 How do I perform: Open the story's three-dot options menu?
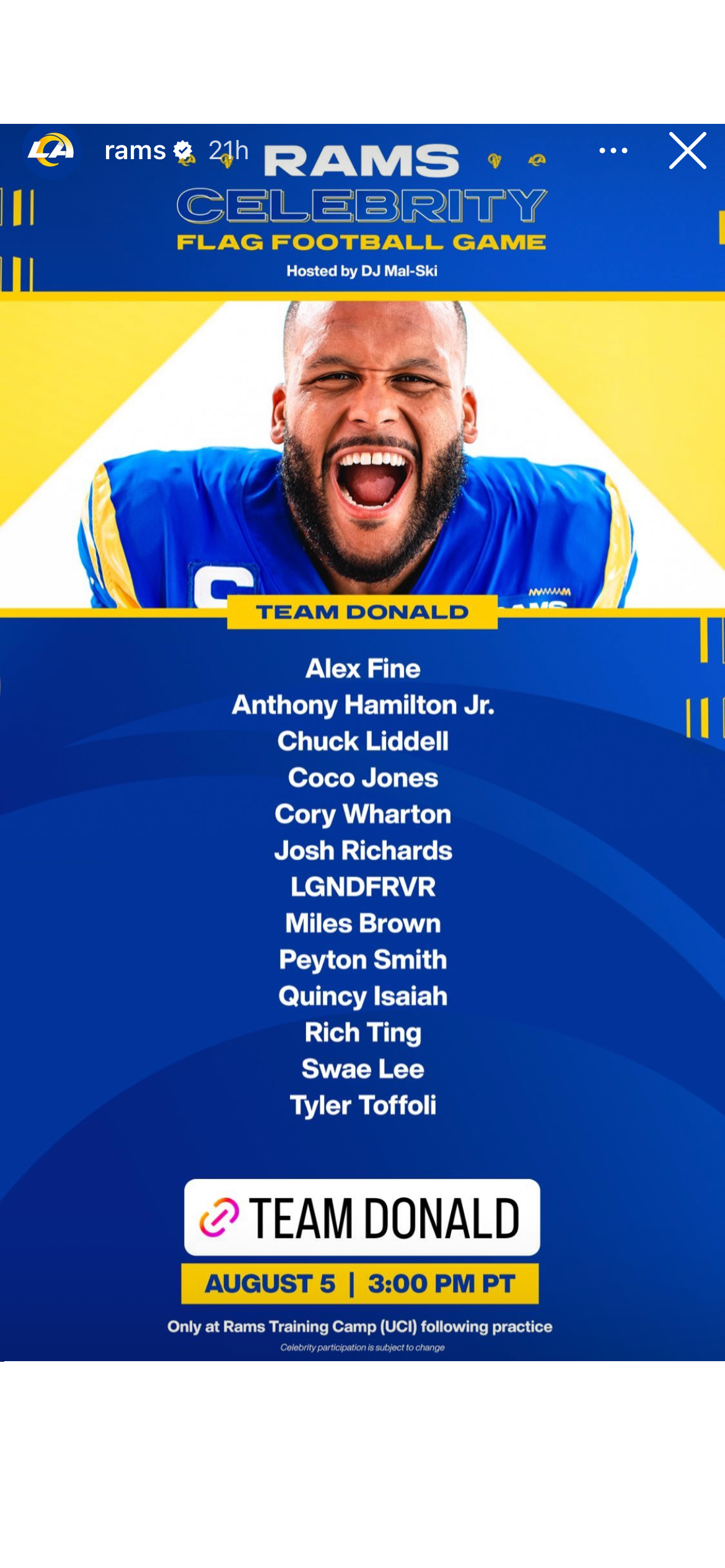point(613,150)
